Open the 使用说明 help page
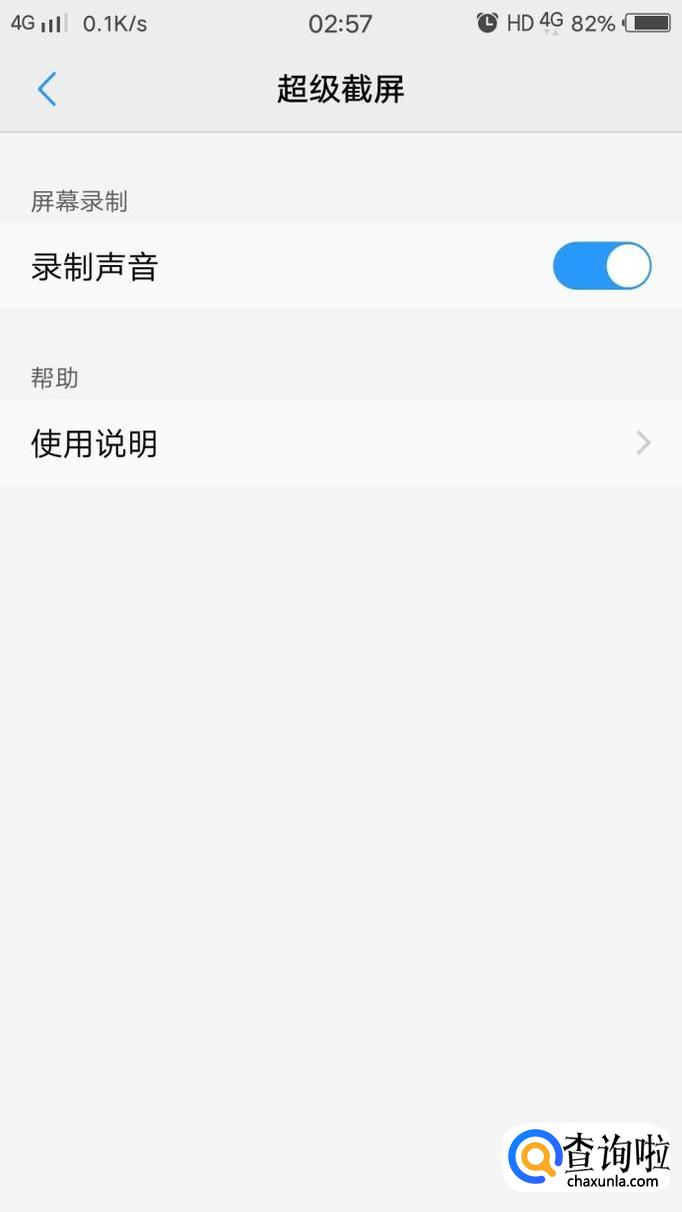Image resolution: width=682 pixels, height=1212 pixels. click(340, 443)
